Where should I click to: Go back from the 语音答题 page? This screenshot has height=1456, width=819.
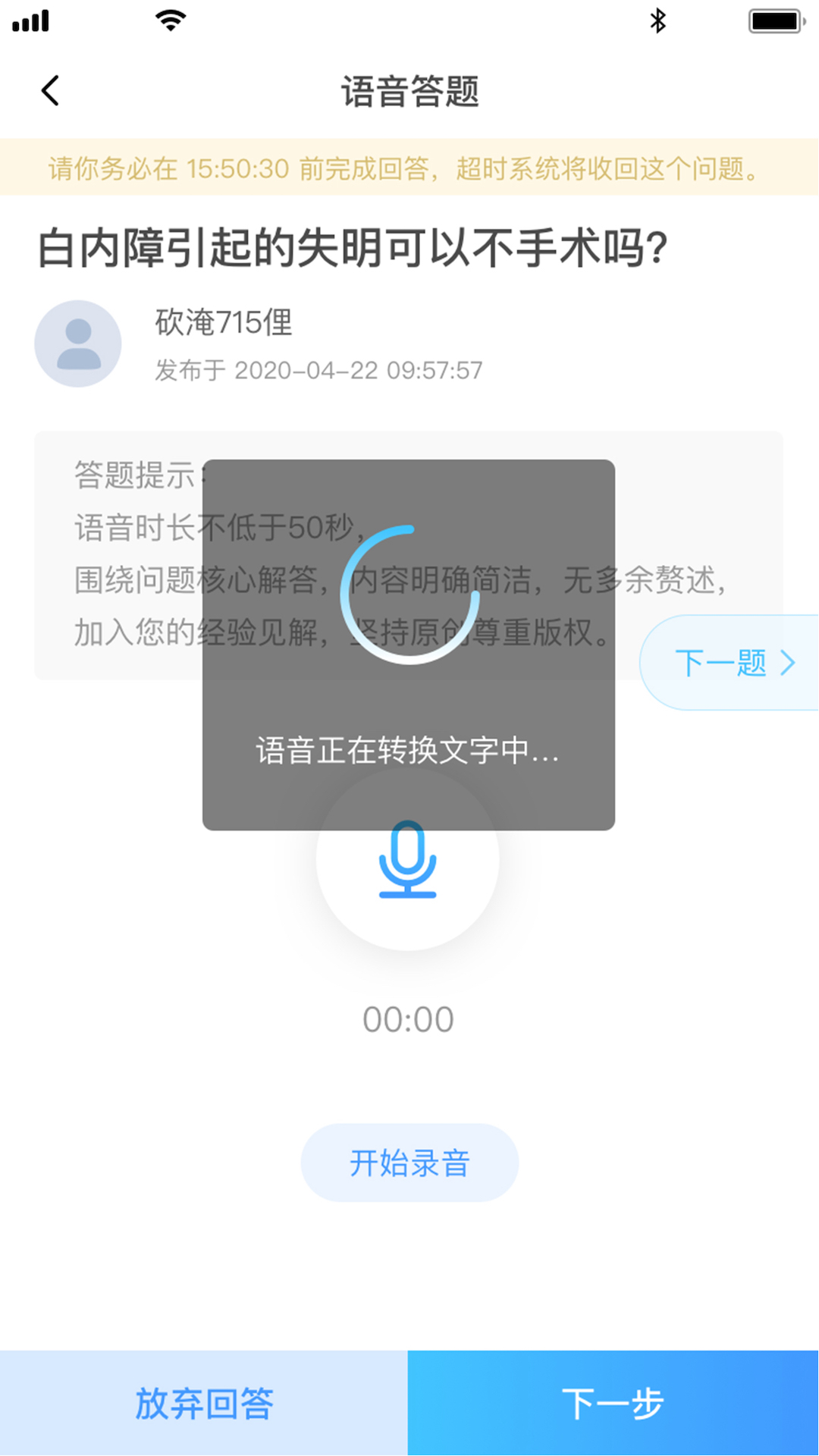[50, 91]
